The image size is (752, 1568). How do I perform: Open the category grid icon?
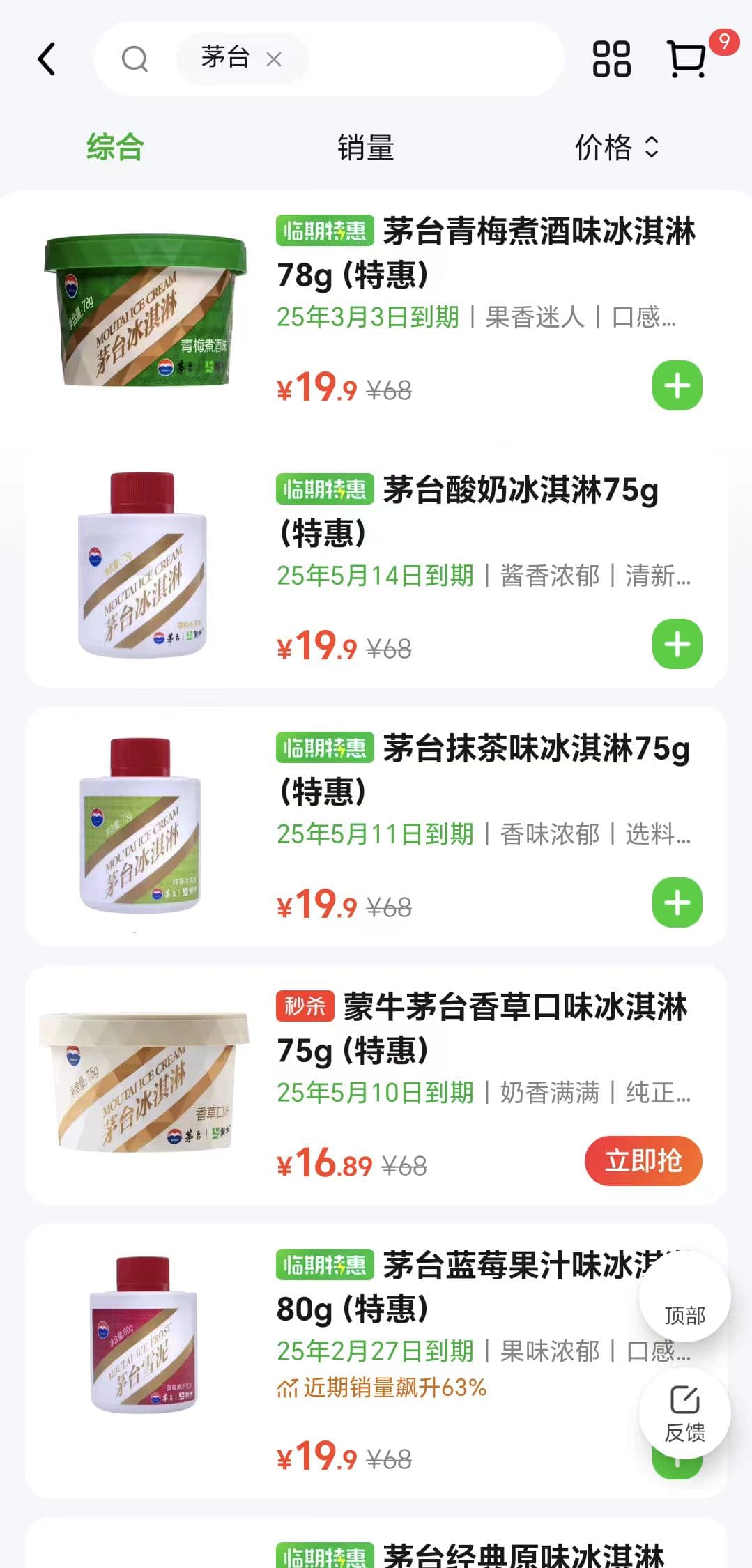[611, 59]
